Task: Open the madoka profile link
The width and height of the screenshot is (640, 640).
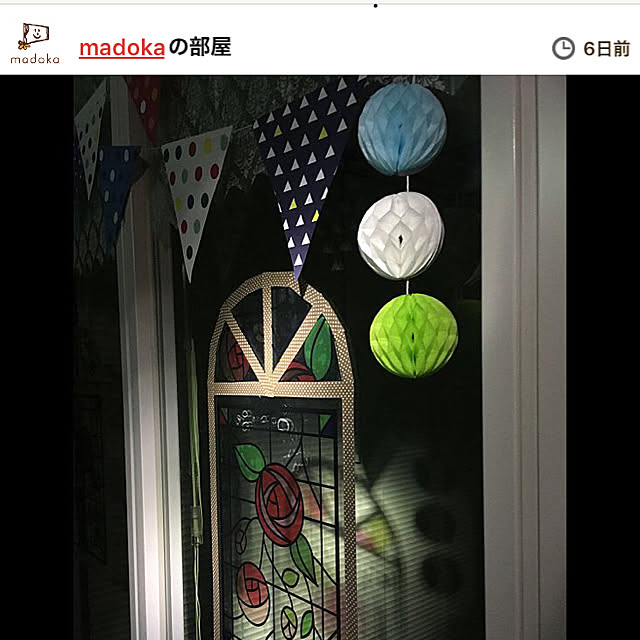Action: [121, 48]
